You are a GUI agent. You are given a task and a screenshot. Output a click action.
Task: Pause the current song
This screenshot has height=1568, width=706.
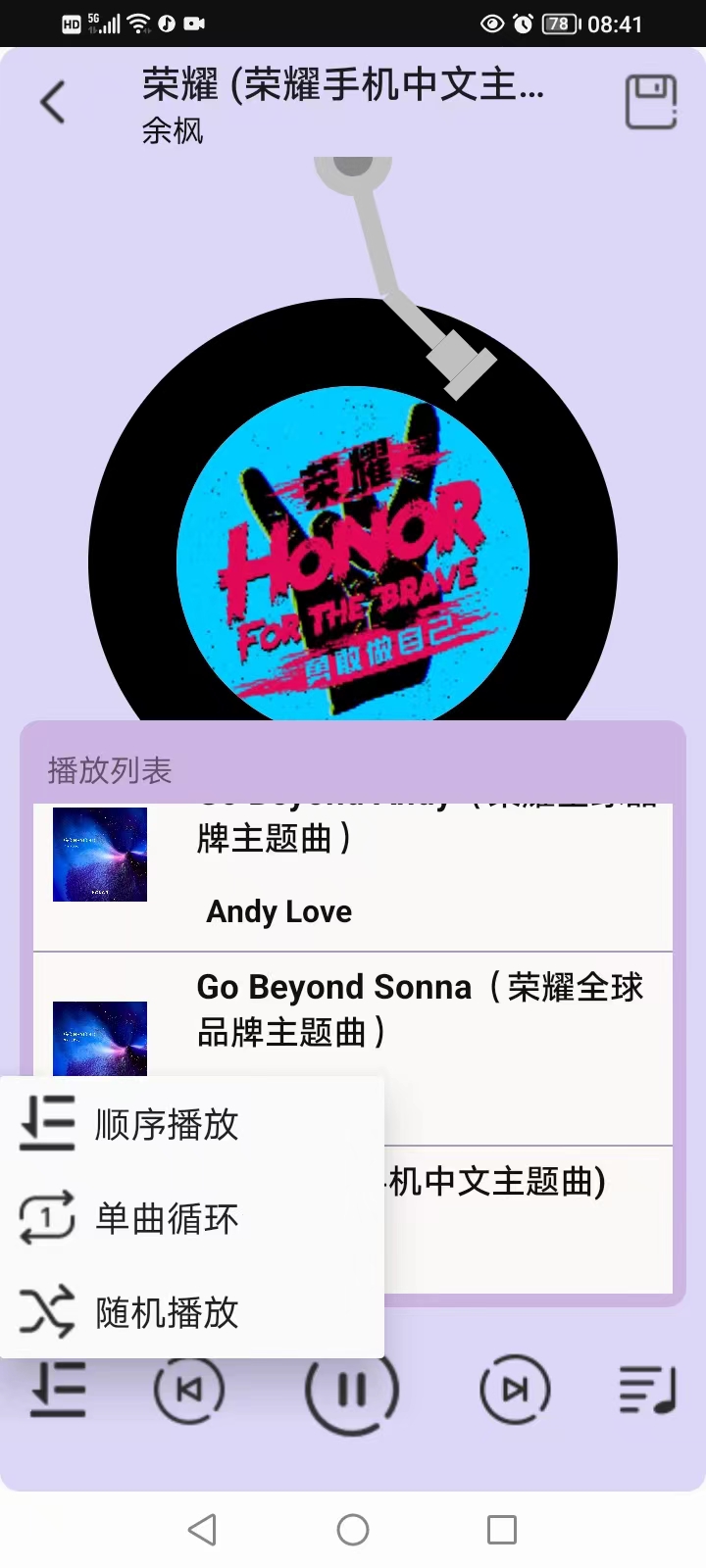click(x=352, y=1390)
